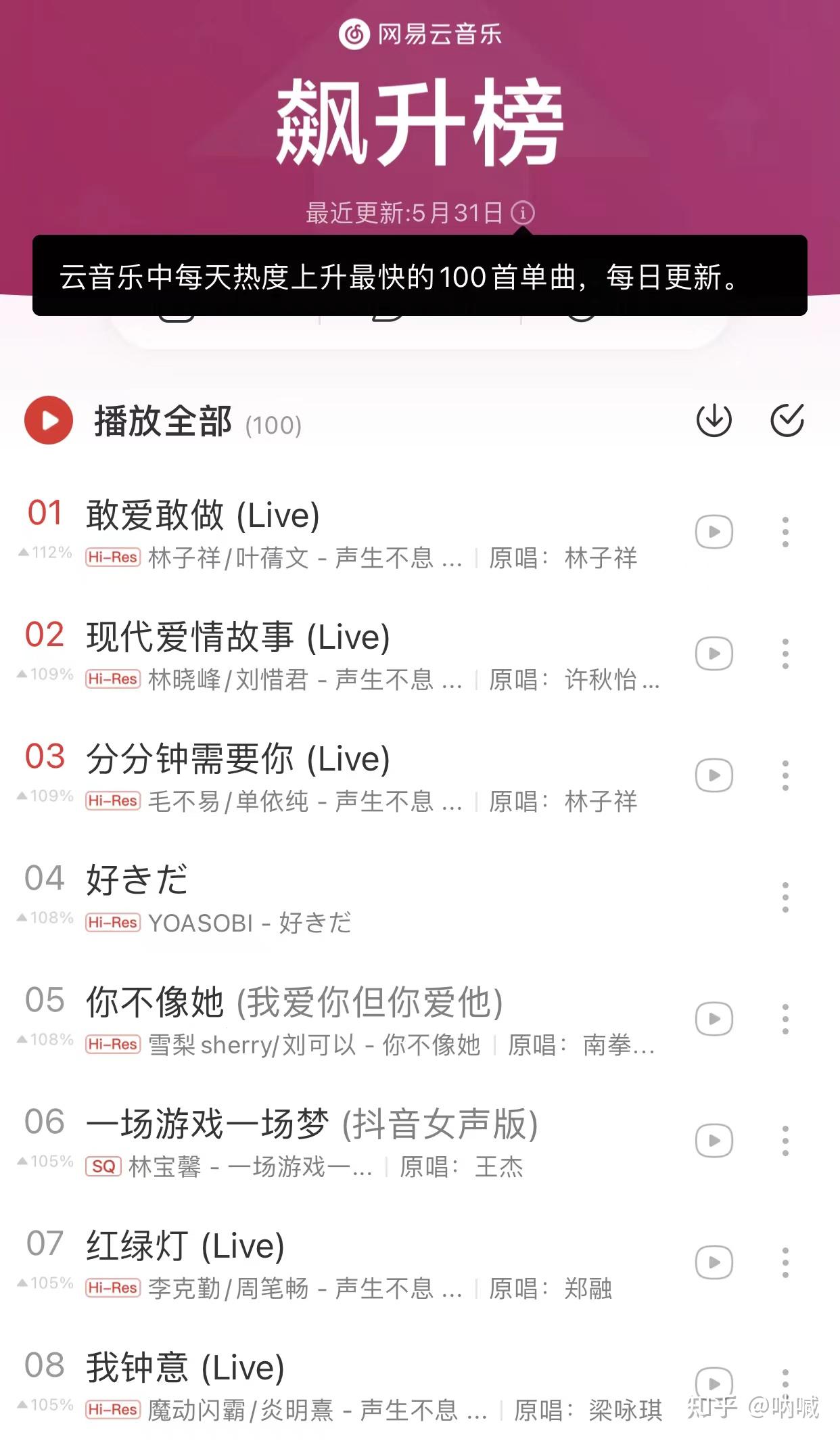Screen dimensions: 840x1441
Task: Play the song 现代爱情故事 (Live)
Action: (x=238, y=637)
